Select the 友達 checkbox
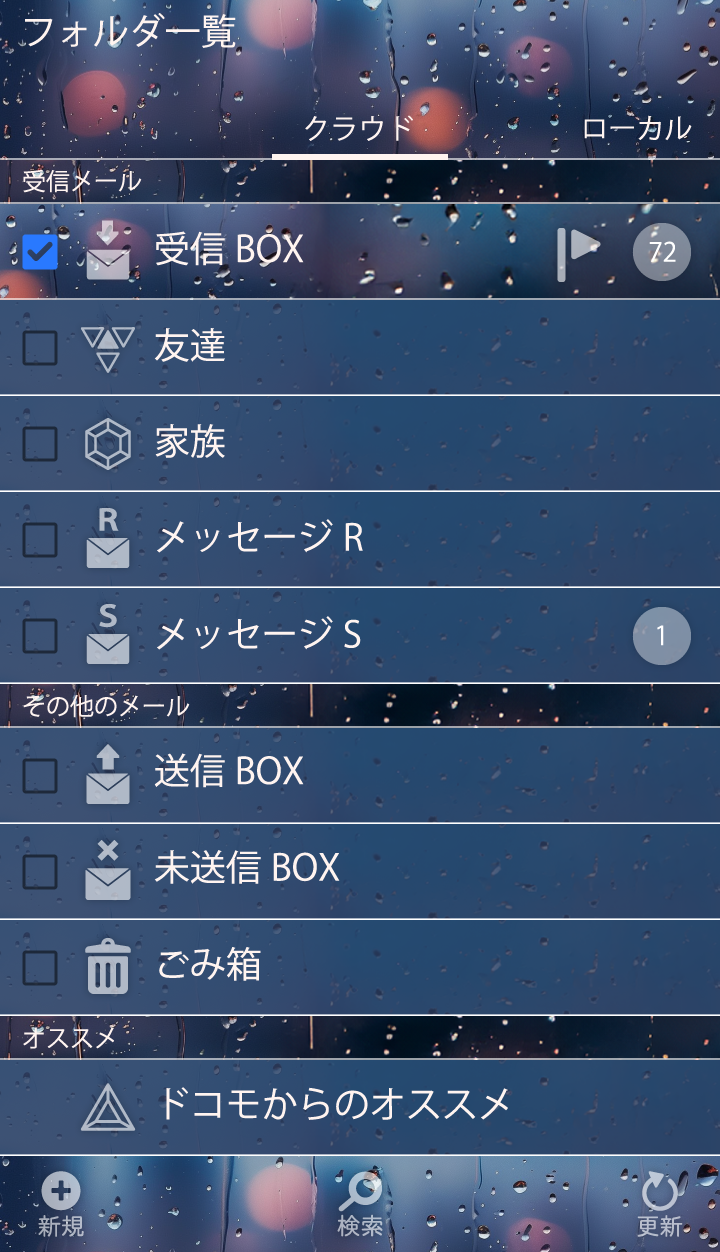 click(40, 348)
